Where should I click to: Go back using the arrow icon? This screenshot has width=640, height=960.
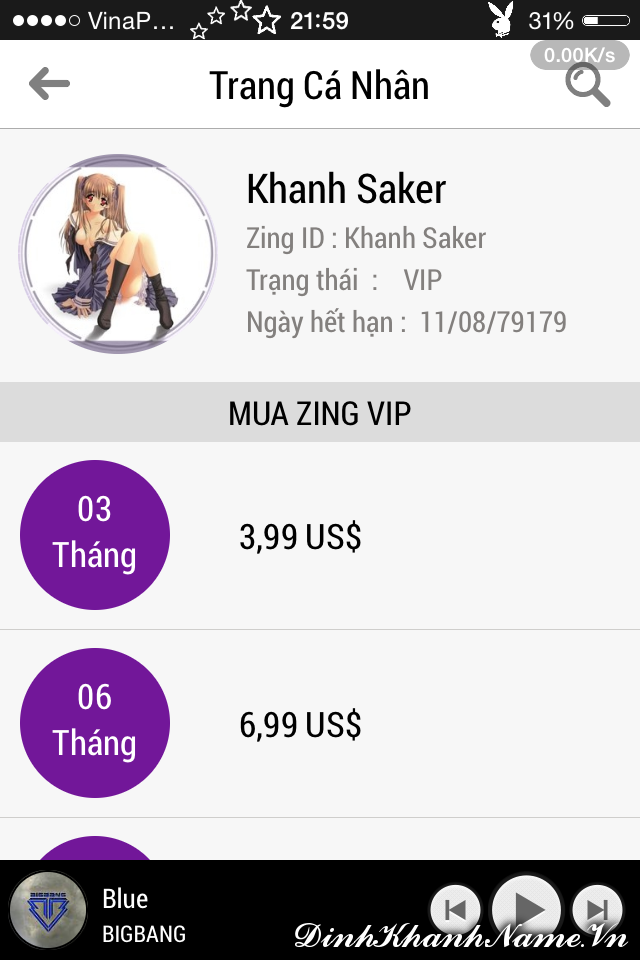tap(49, 84)
